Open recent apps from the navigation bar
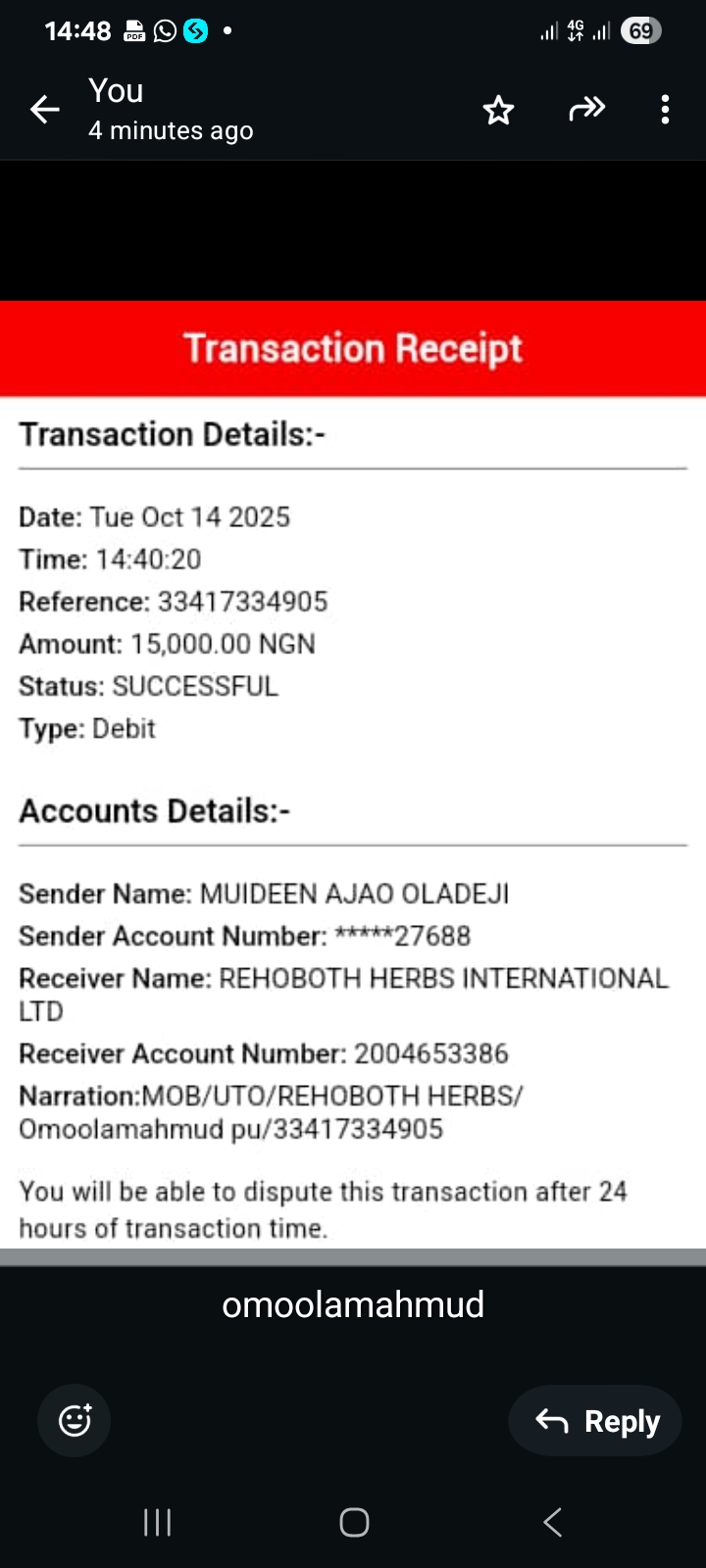 tap(157, 1522)
